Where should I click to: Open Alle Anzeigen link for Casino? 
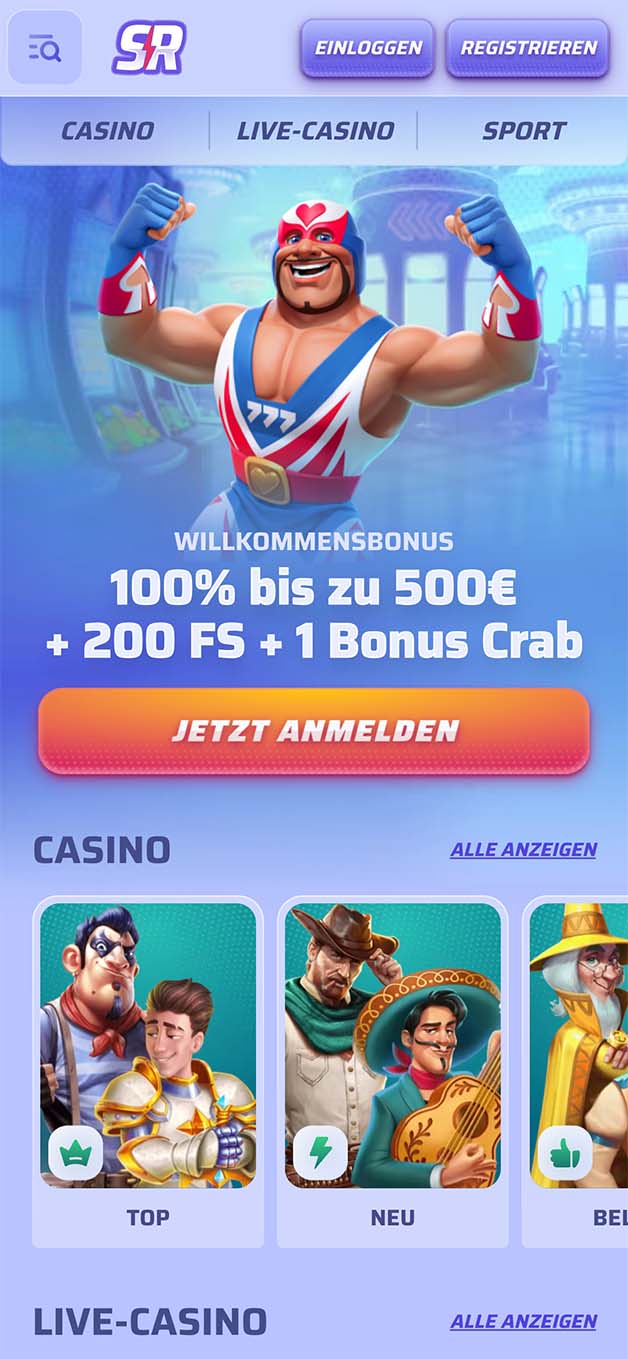coord(523,850)
